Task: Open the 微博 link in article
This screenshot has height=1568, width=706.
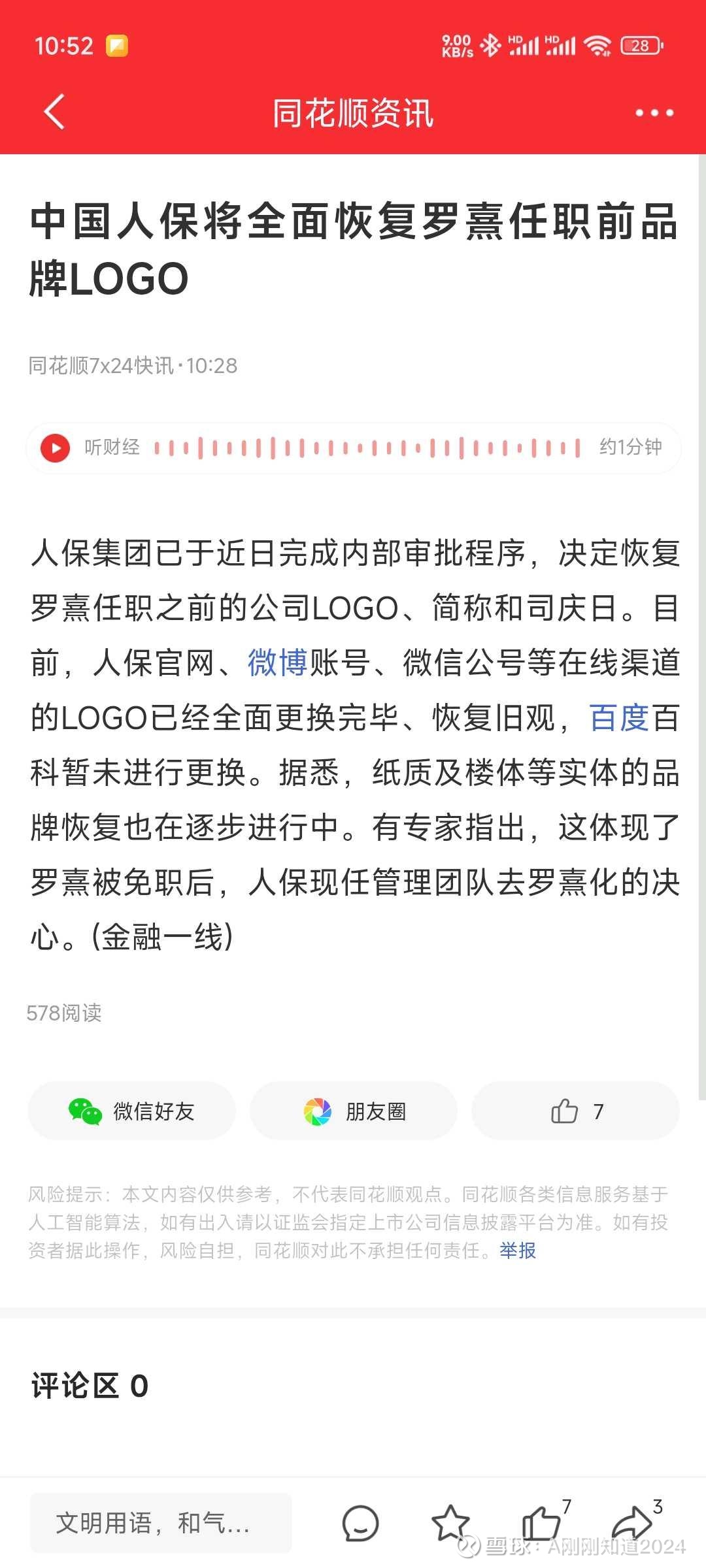Action: pyautogui.click(x=275, y=663)
